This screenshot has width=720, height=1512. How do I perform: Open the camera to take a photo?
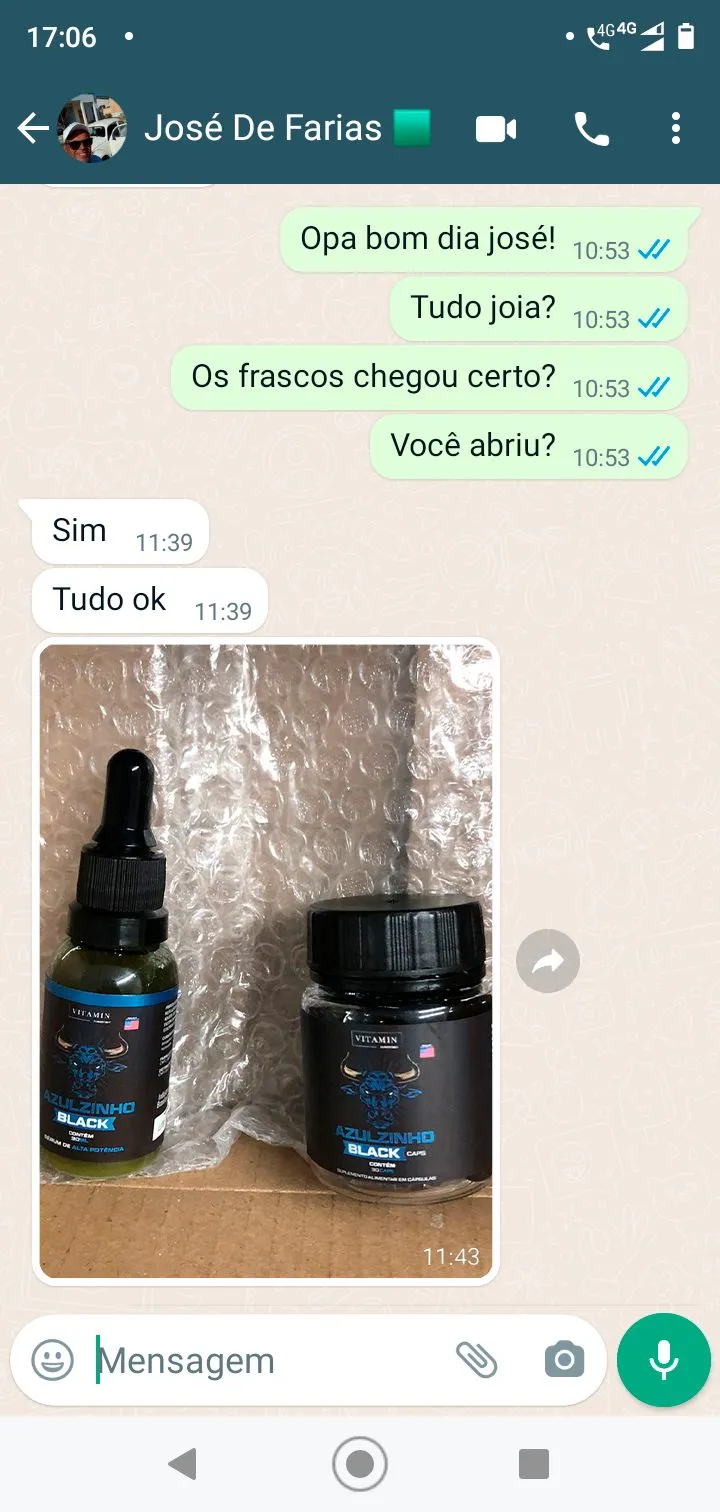[564, 1360]
